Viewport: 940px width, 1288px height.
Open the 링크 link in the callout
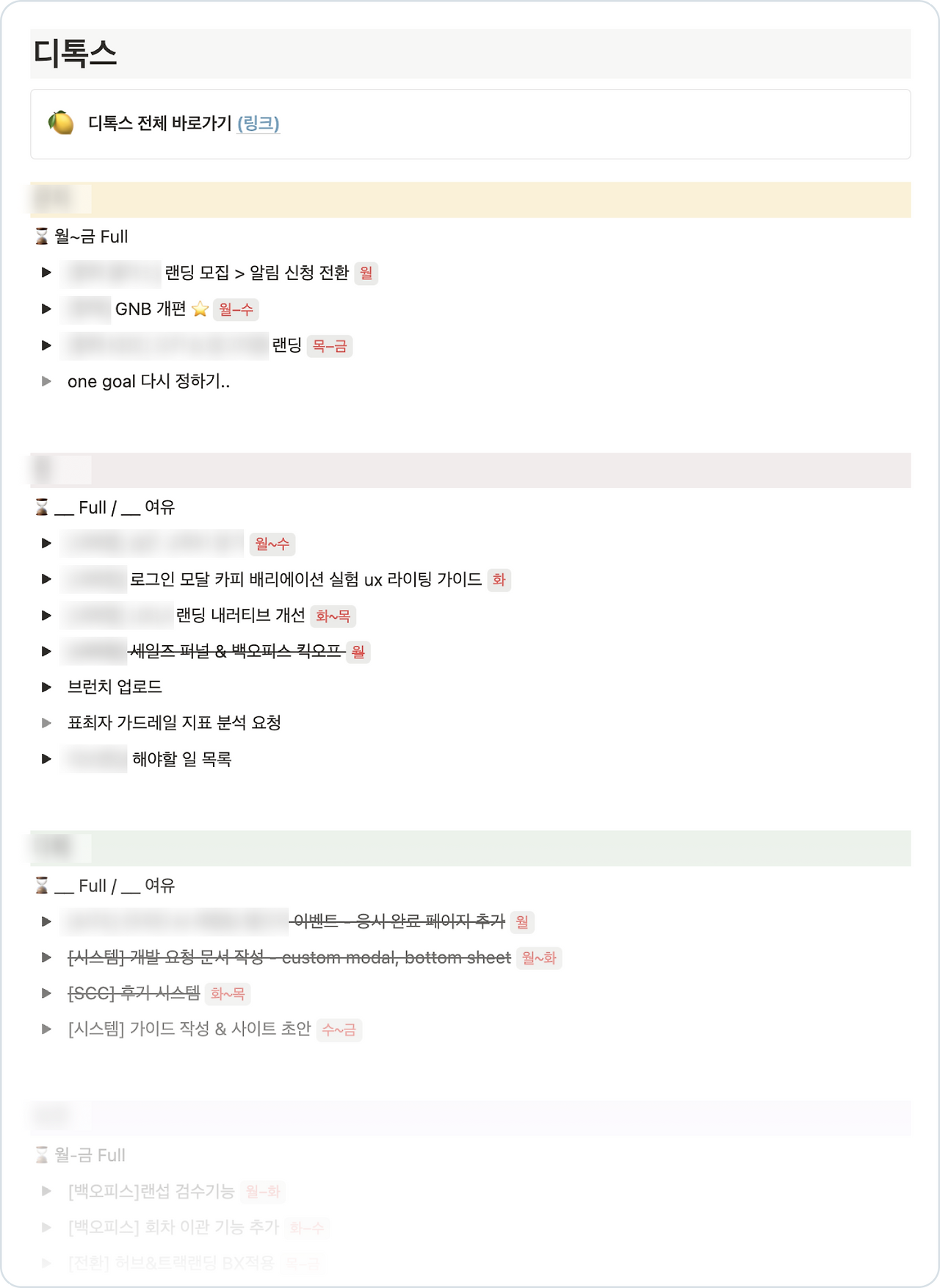258,123
